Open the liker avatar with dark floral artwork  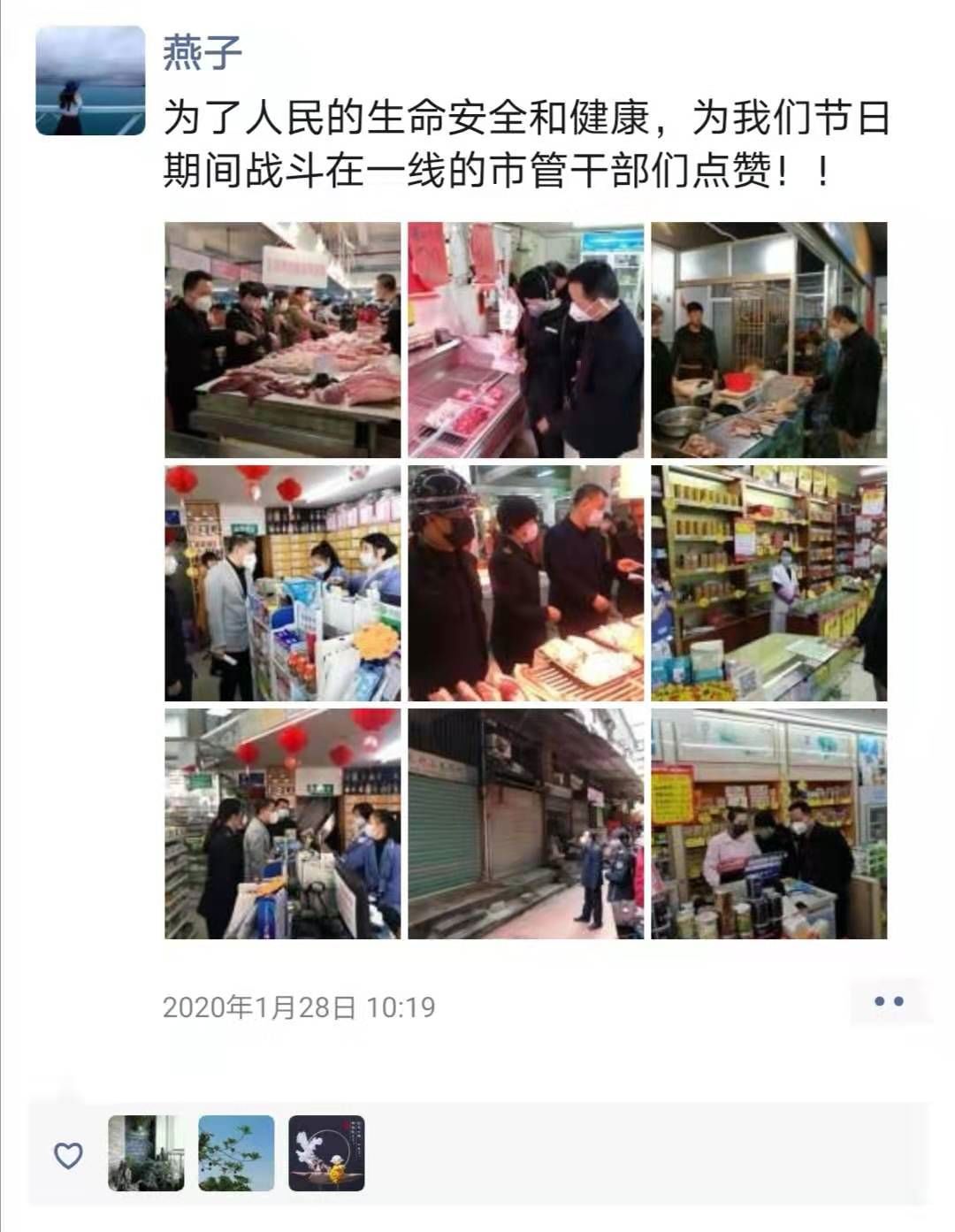[x=326, y=1153]
